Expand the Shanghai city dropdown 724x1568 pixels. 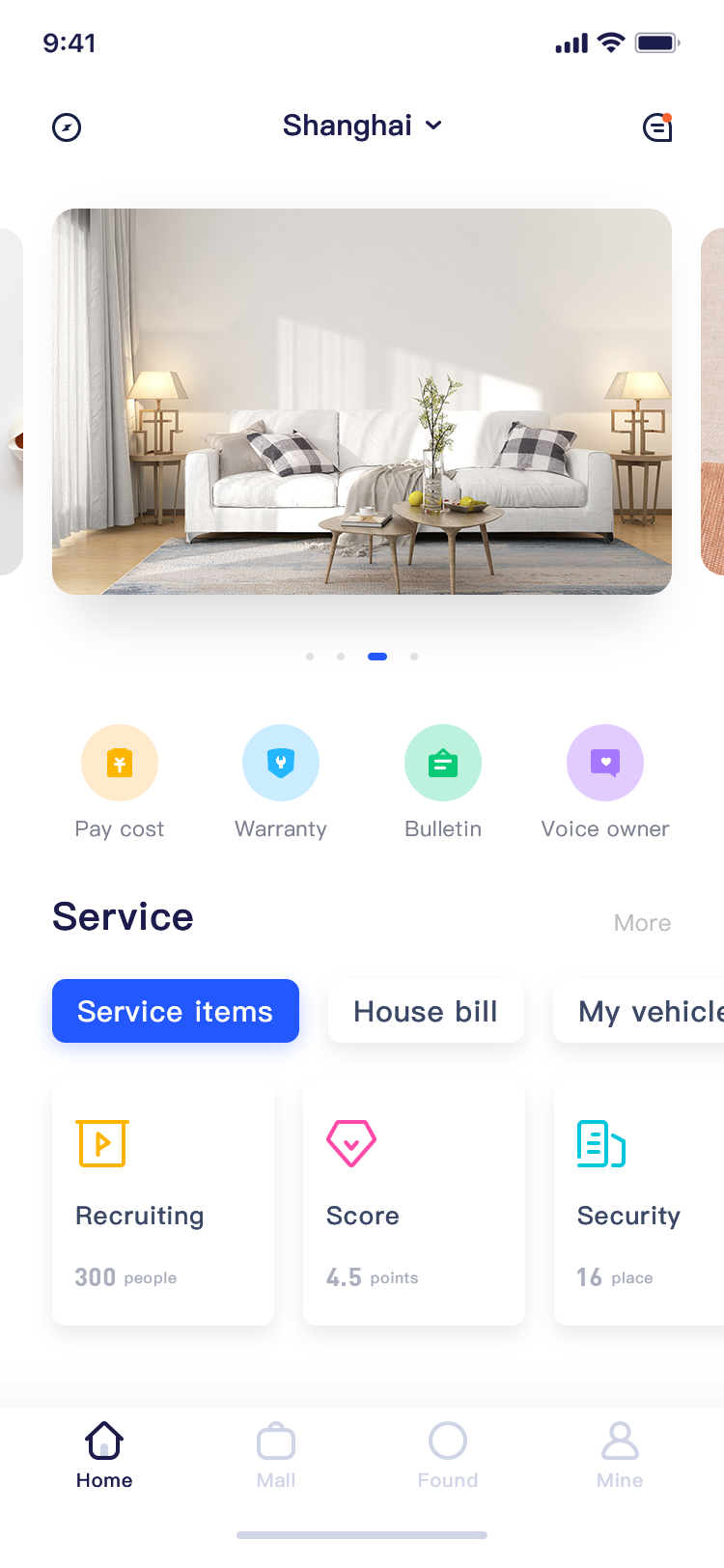click(x=362, y=126)
